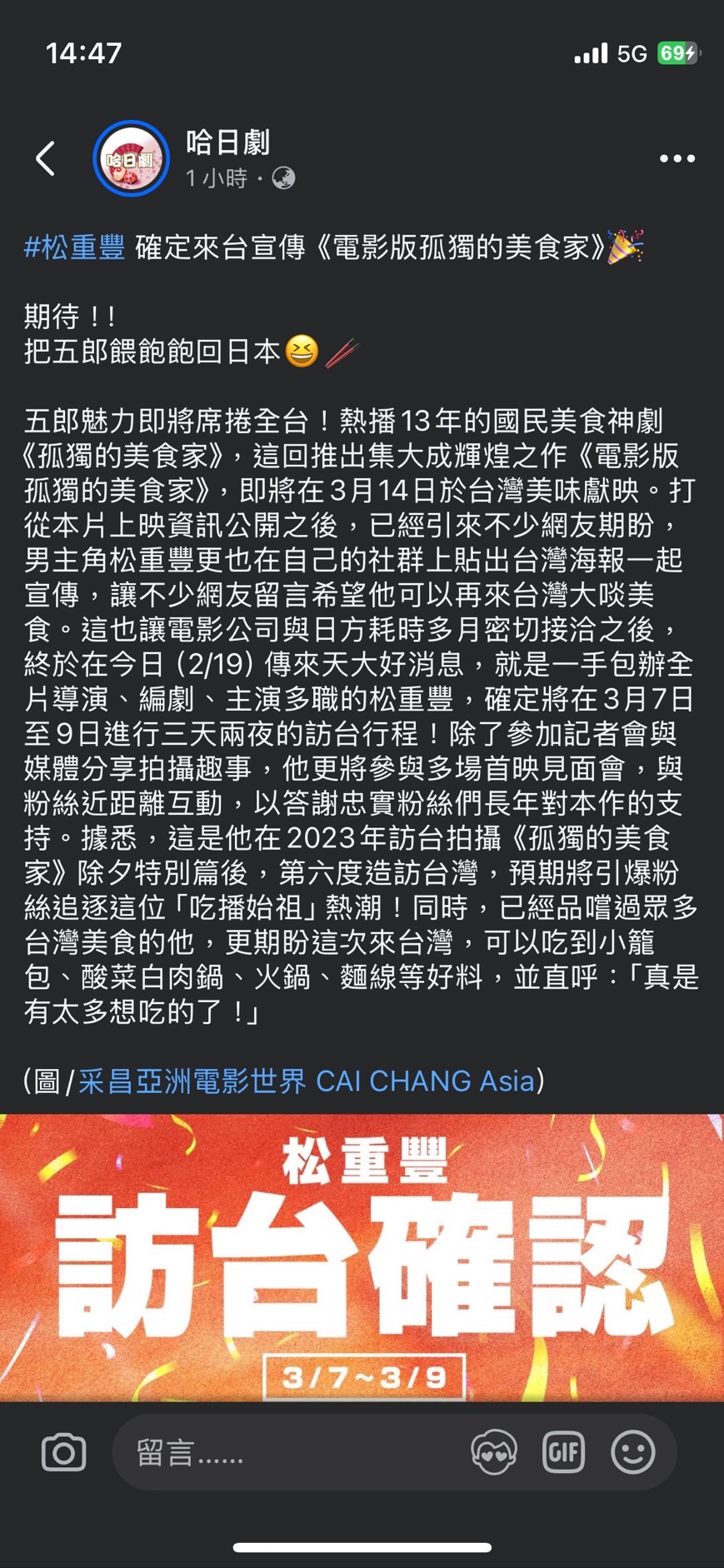The image size is (724, 1568).
Task: Open the #松重豐 hashtag
Action: pyautogui.click(x=75, y=247)
